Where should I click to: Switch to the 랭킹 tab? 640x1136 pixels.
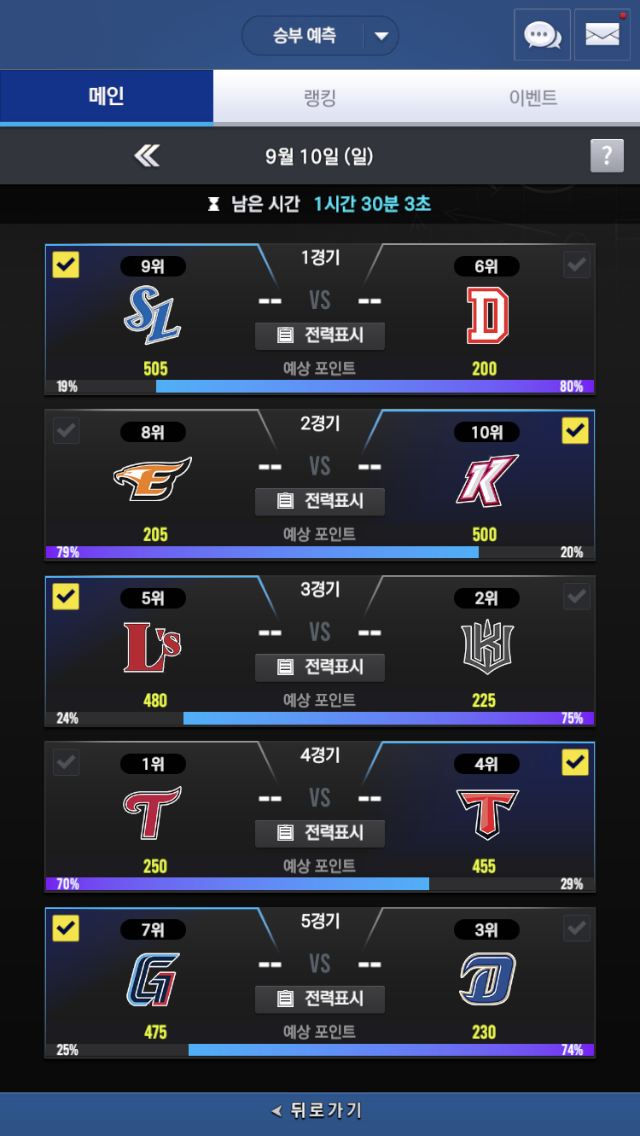pyautogui.click(x=320, y=97)
